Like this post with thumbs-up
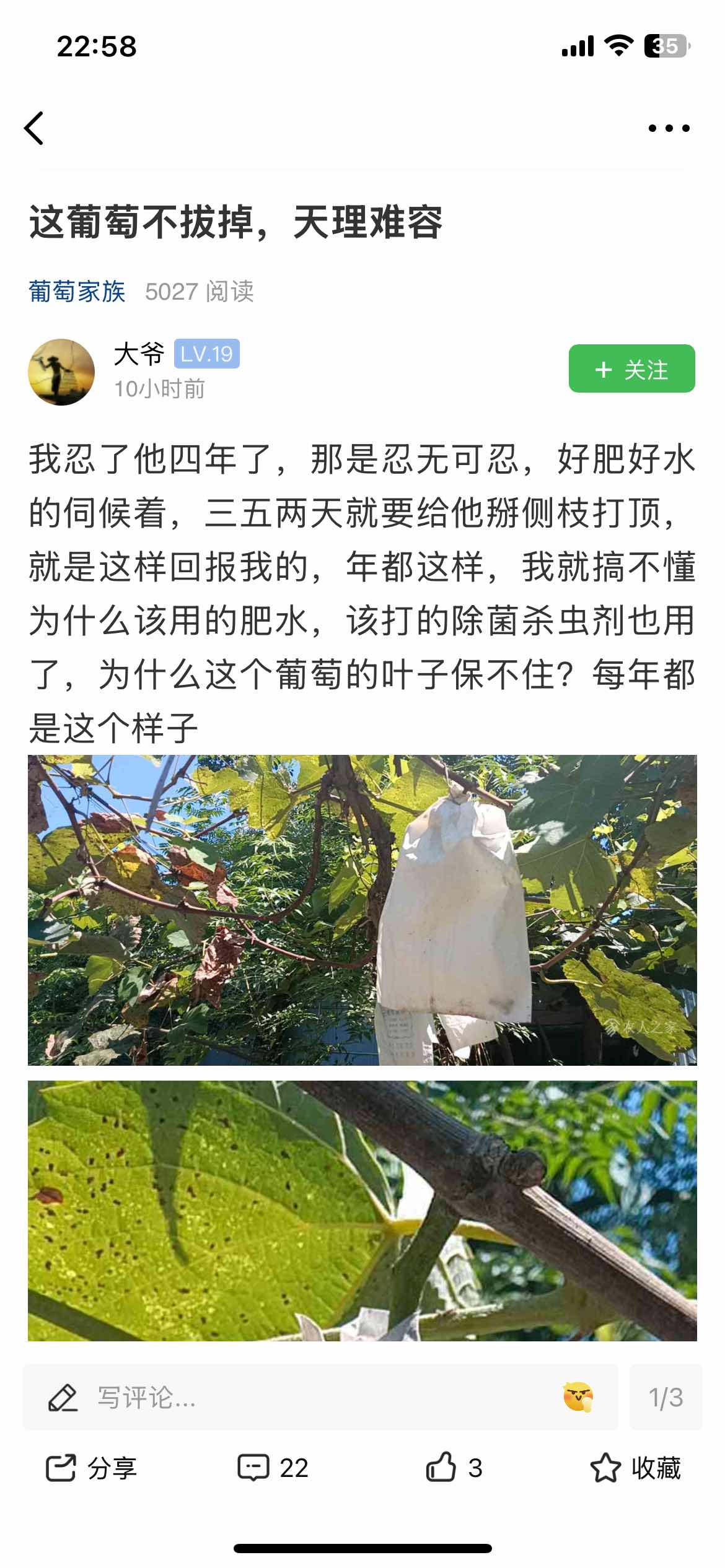Image resolution: width=725 pixels, height=1568 pixels. [454, 1468]
